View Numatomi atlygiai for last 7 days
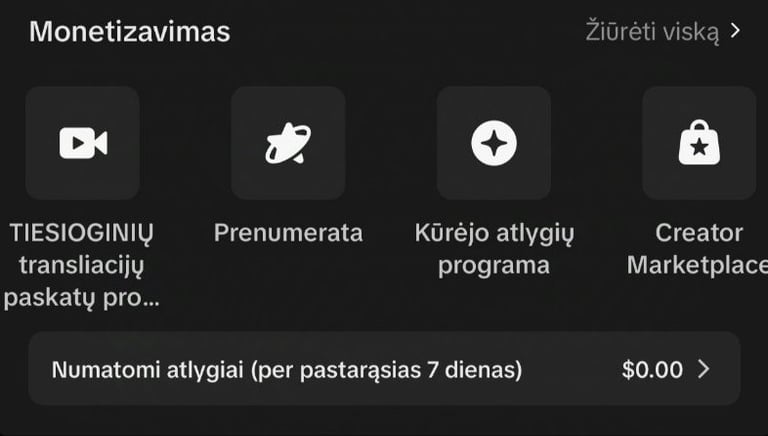This screenshot has height=436, width=768. click(384, 369)
